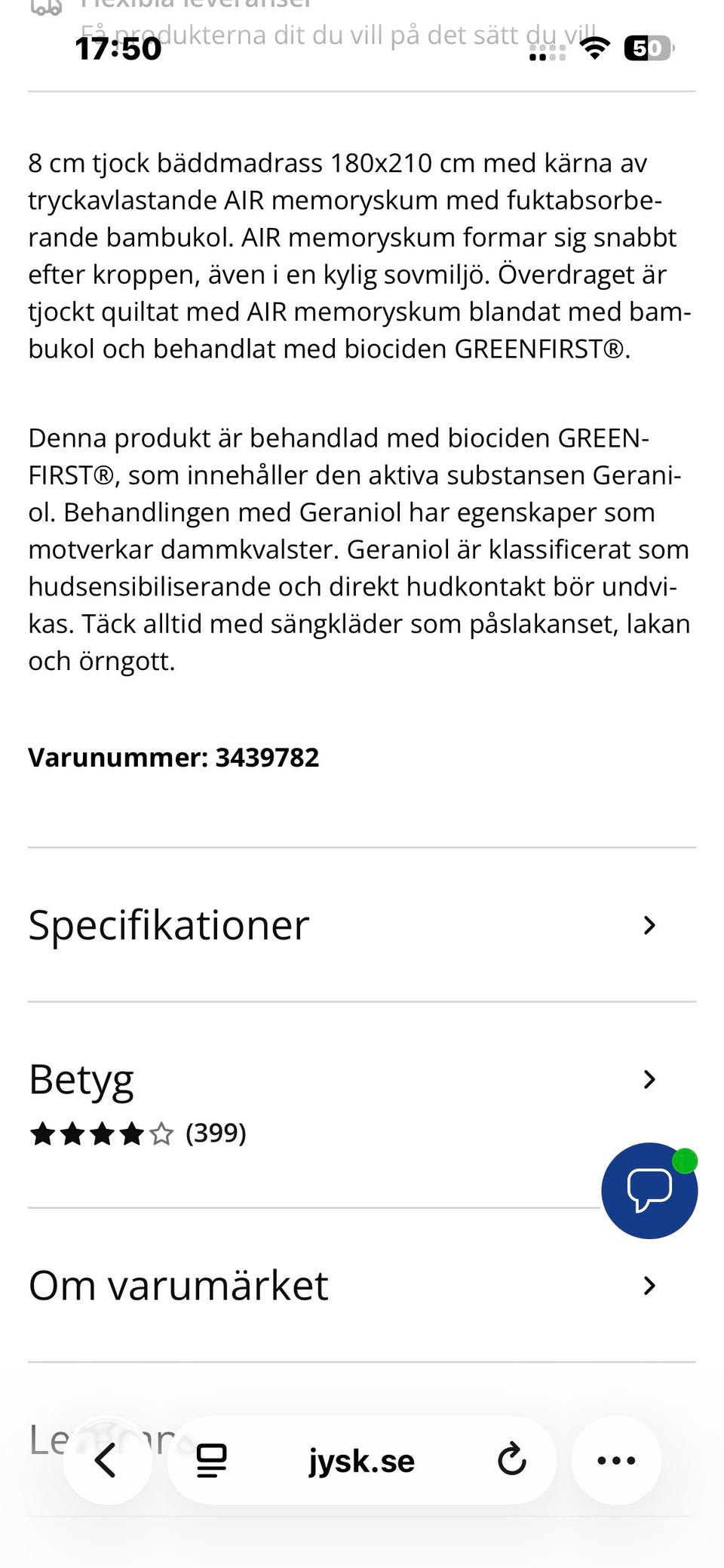Select the jysk.se address bar

point(362,1460)
